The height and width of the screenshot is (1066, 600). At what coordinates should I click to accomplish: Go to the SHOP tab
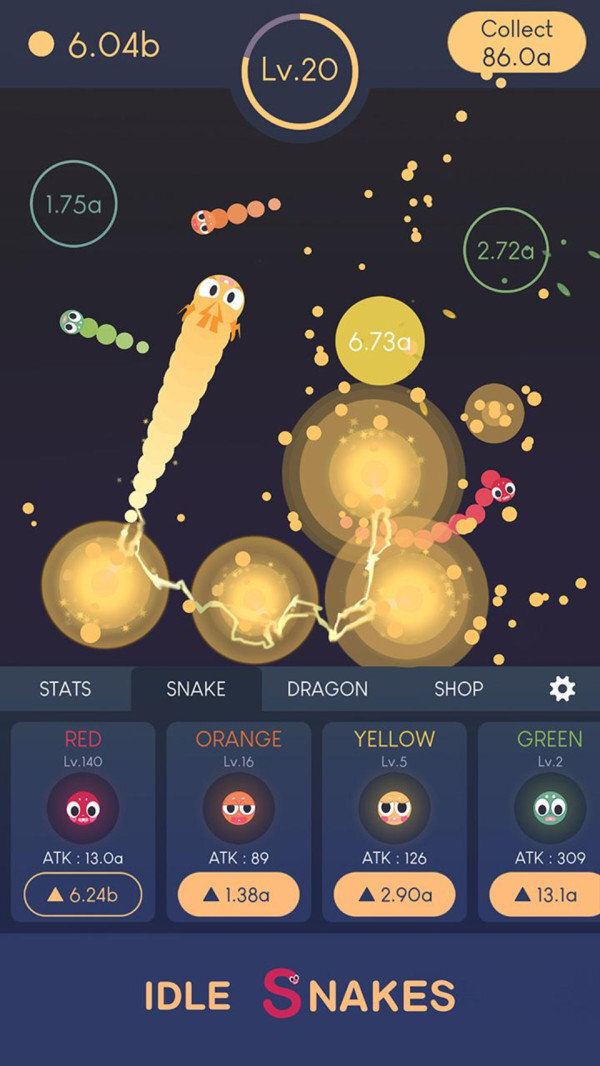coord(458,689)
